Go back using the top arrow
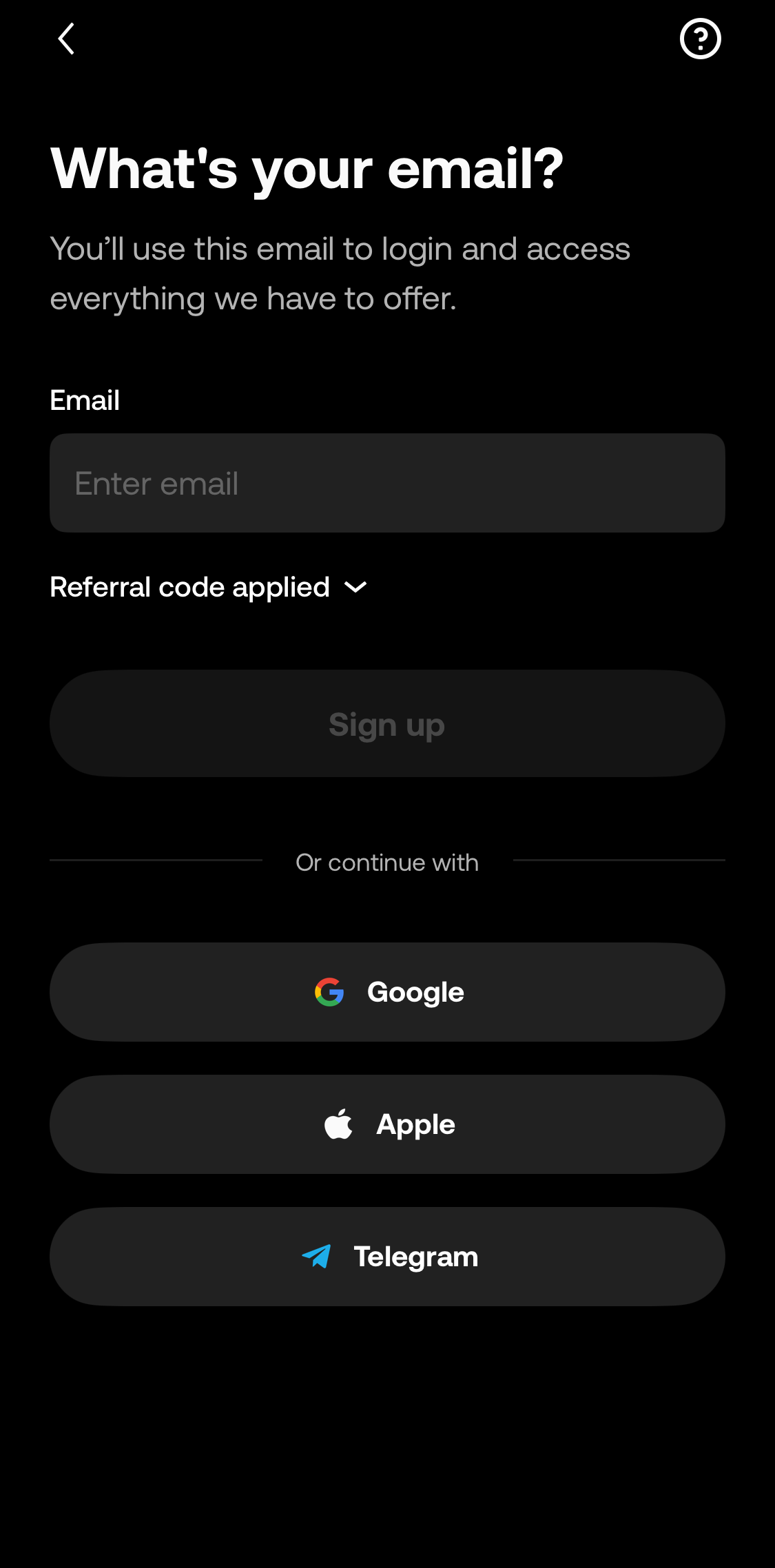The image size is (775, 1568). [x=66, y=39]
